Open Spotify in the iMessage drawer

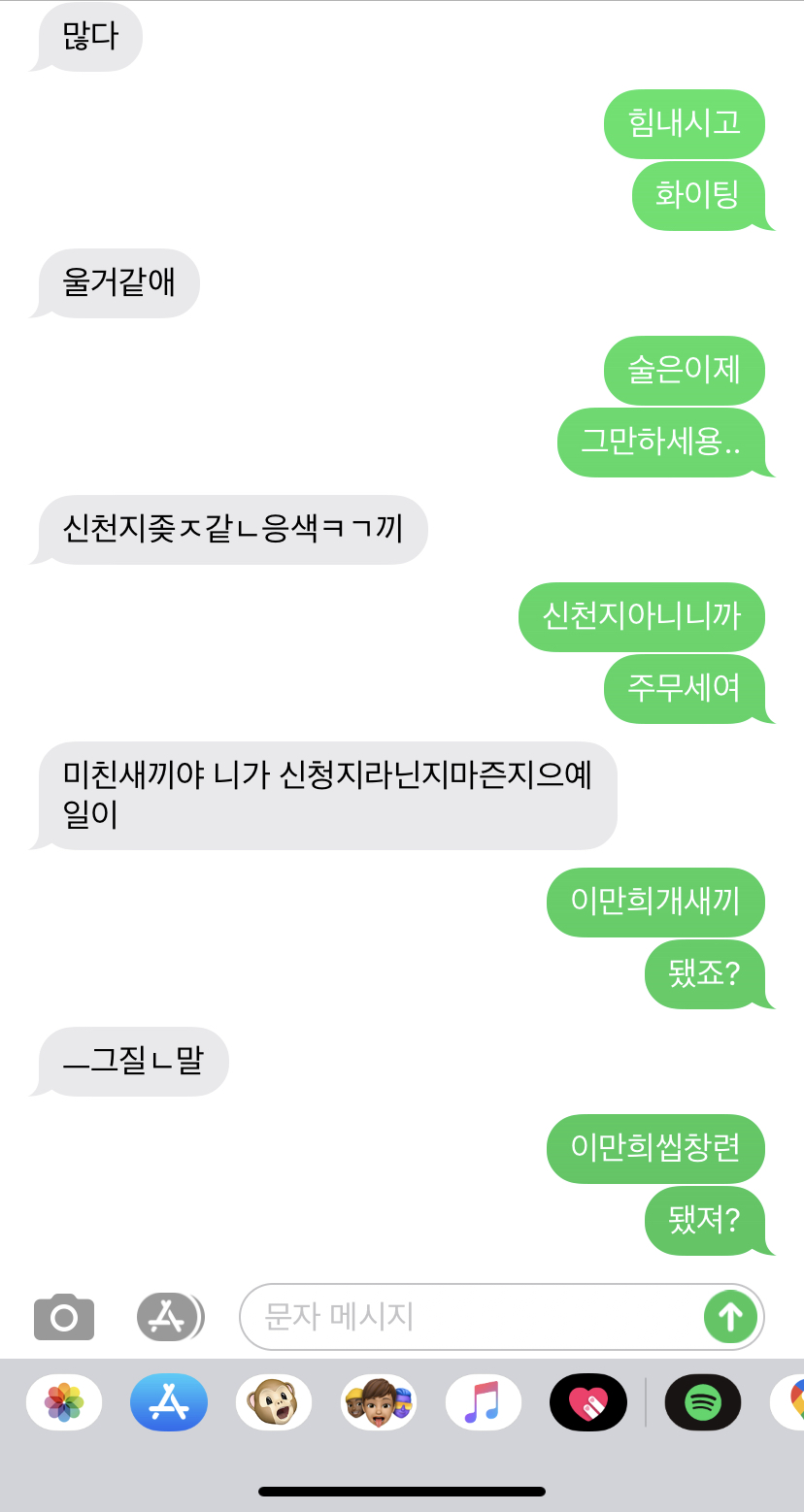(x=703, y=1402)
